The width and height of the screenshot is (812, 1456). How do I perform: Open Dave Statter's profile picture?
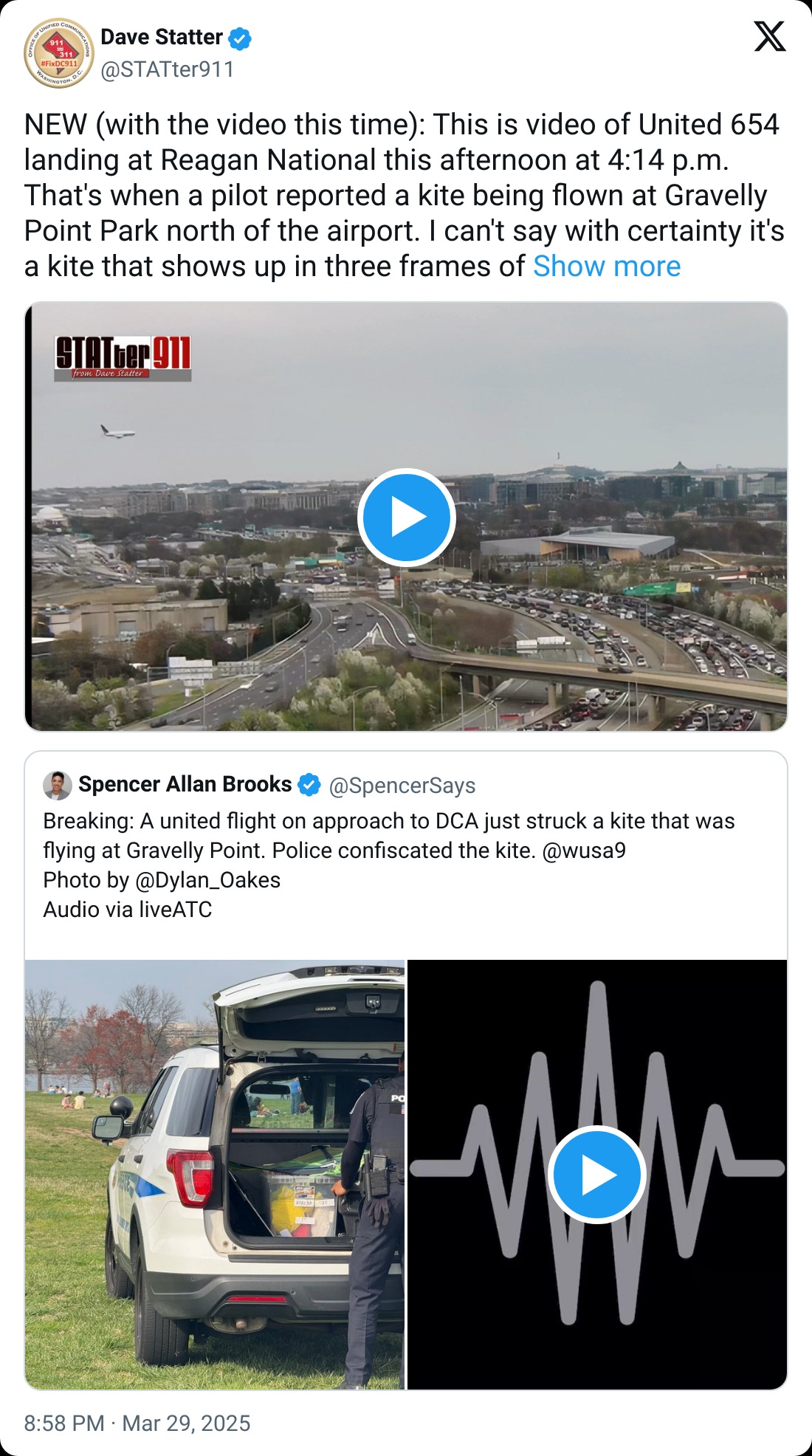point(59,53)
